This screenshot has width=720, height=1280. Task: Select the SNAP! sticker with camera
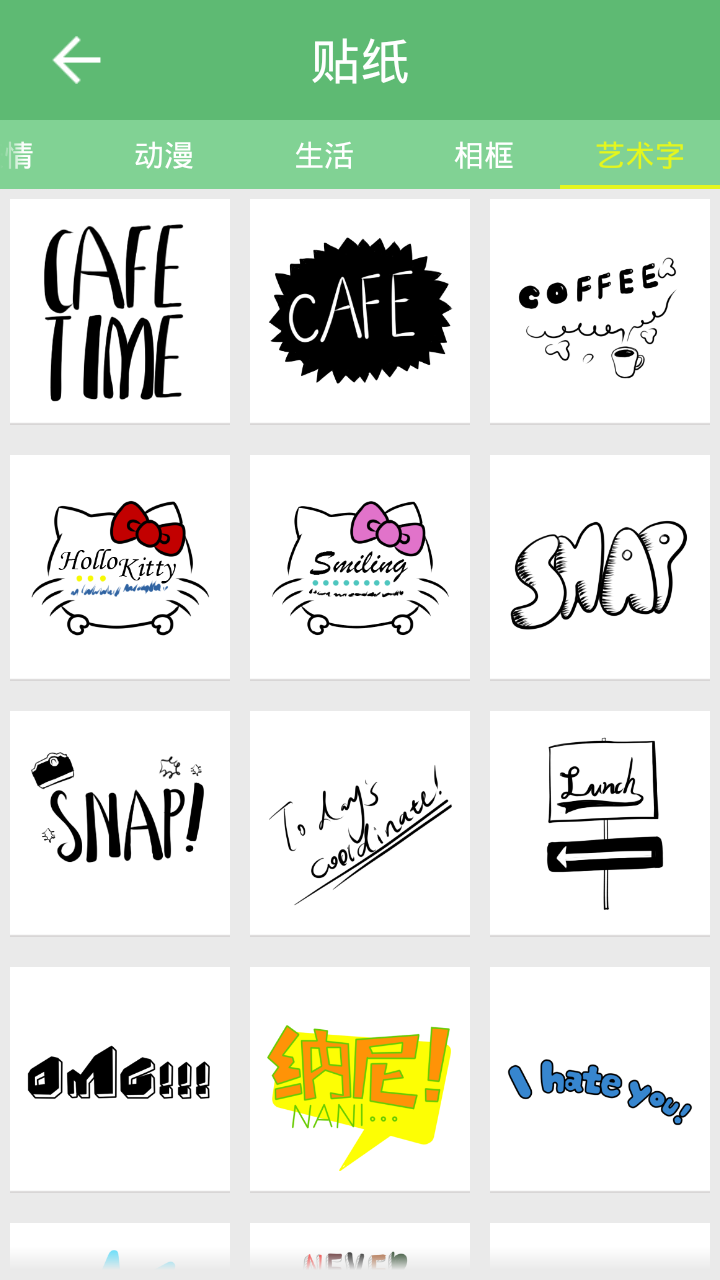120,823
